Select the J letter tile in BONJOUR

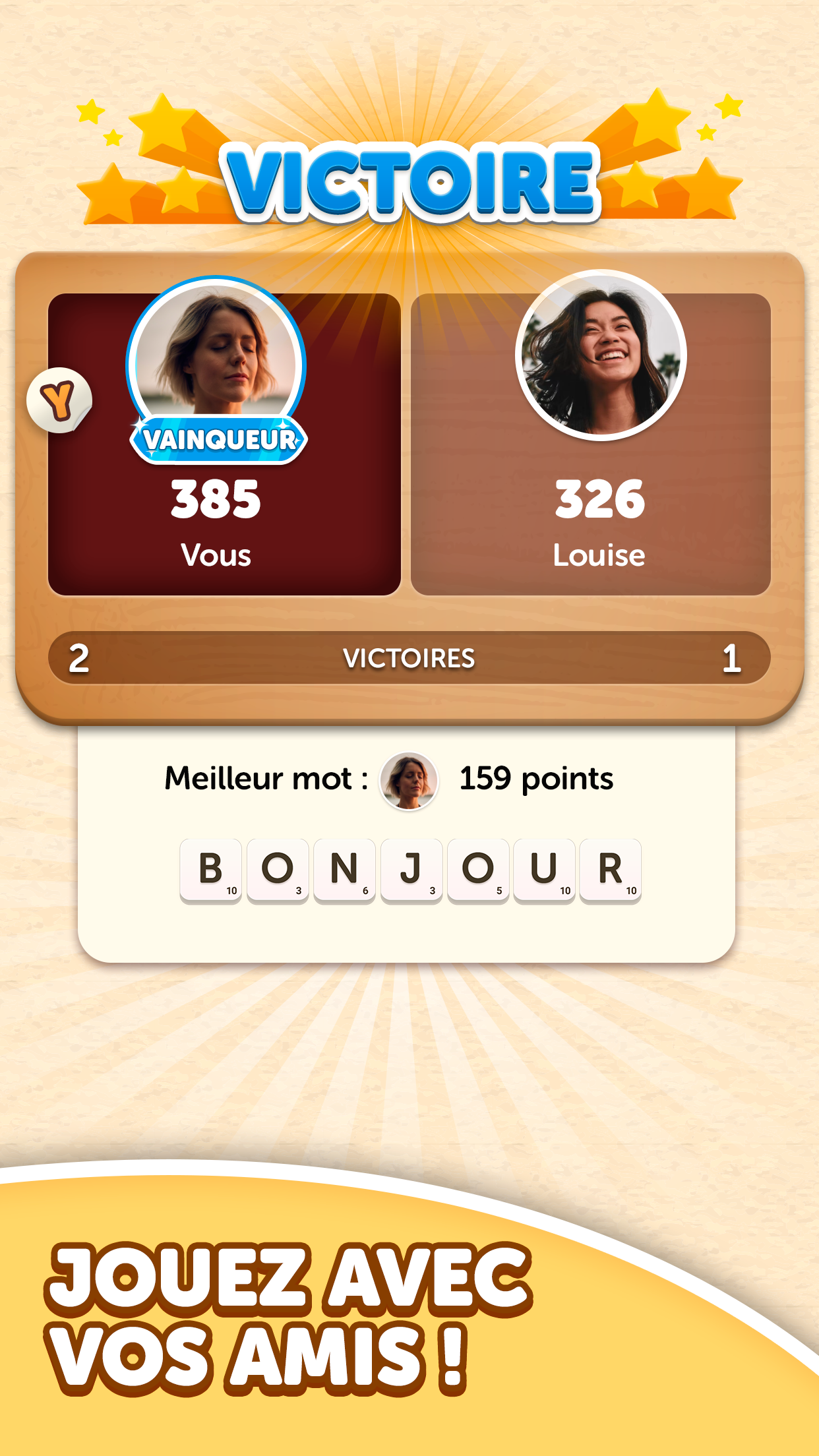coord(412,869)
